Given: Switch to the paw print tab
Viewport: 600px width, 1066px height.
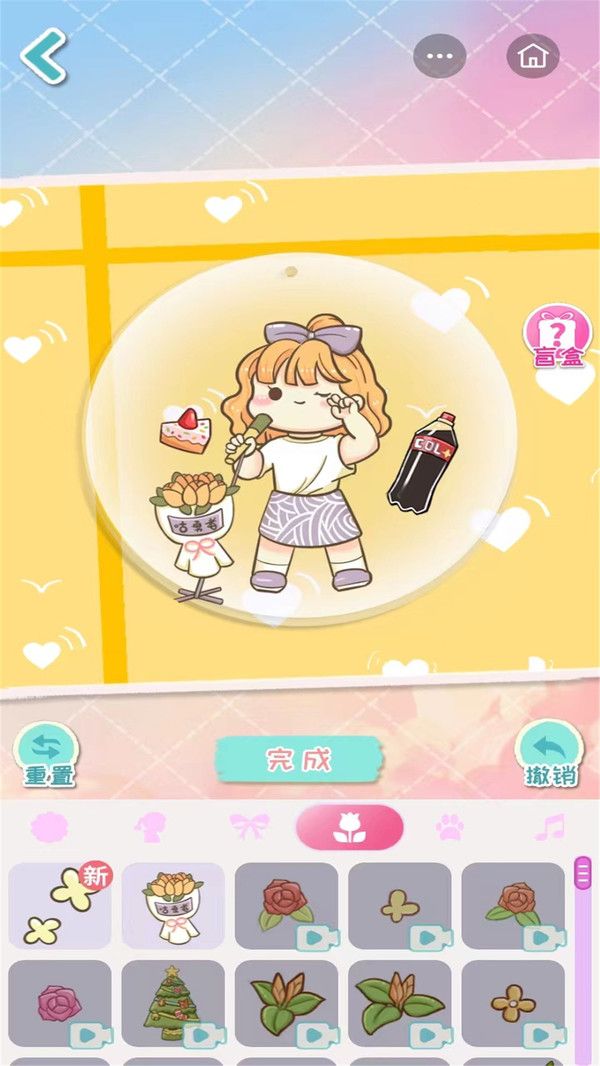Looking at the screenshot, I should coord(449,827).
